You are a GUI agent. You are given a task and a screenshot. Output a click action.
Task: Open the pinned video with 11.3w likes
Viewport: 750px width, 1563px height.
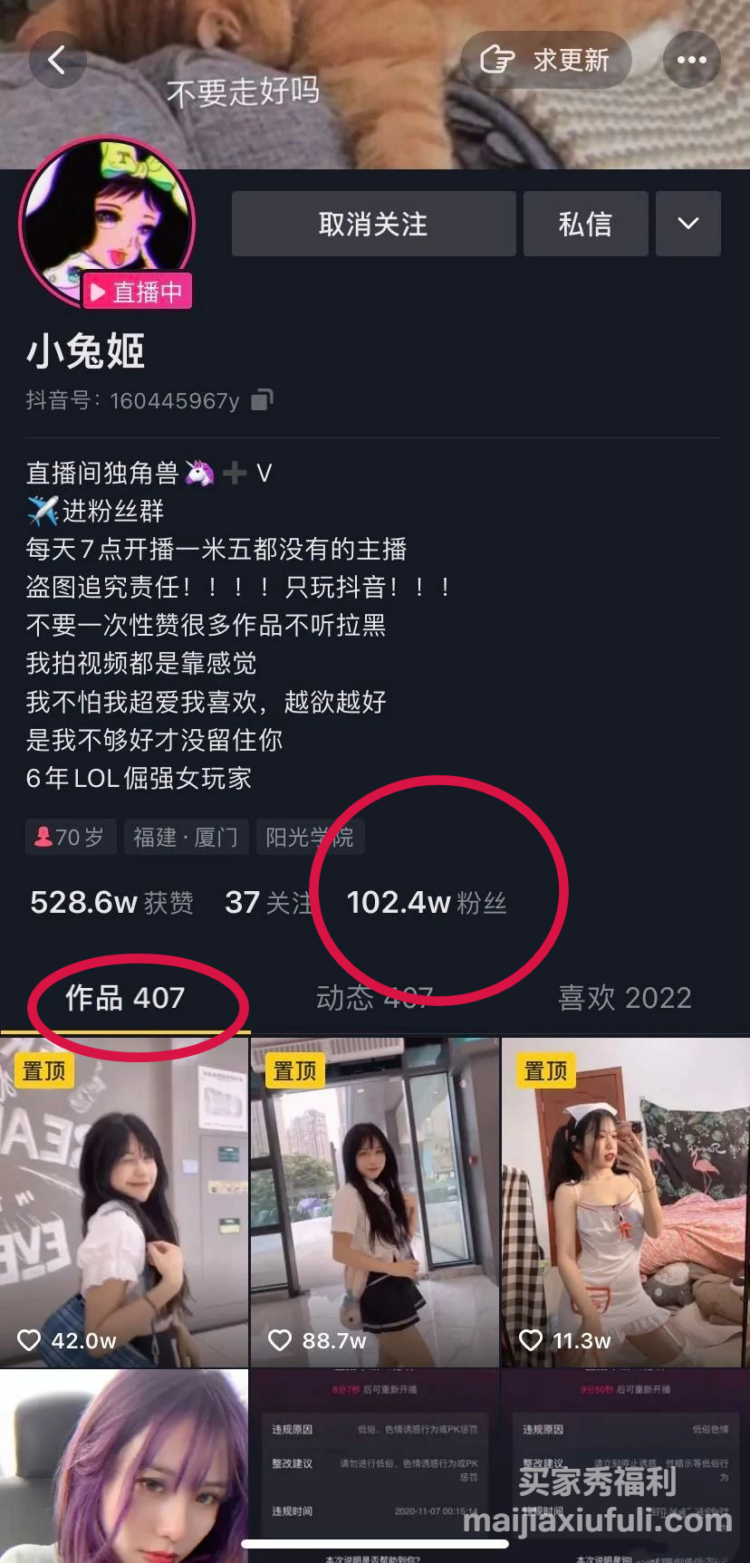(x=625, y=1200)
